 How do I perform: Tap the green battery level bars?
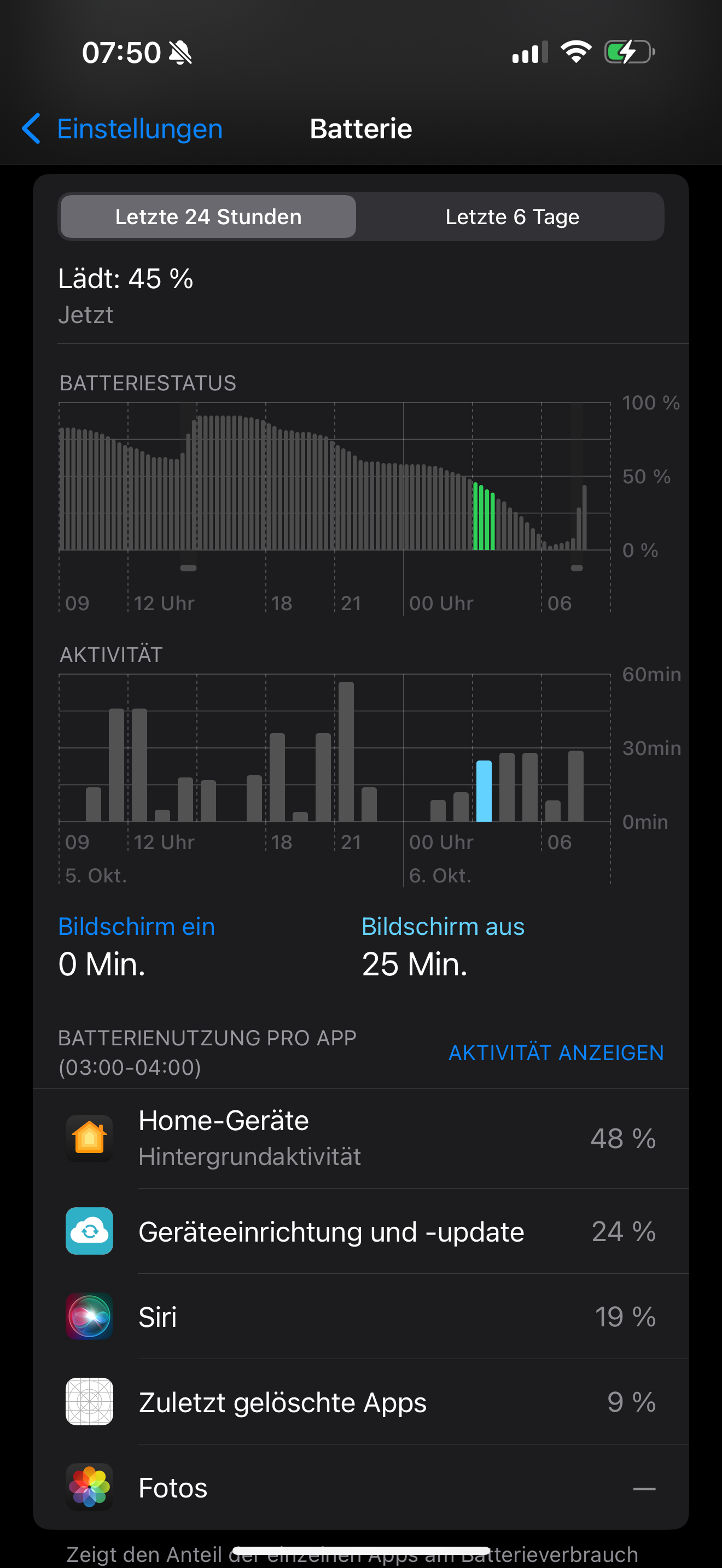click(484, 517)
